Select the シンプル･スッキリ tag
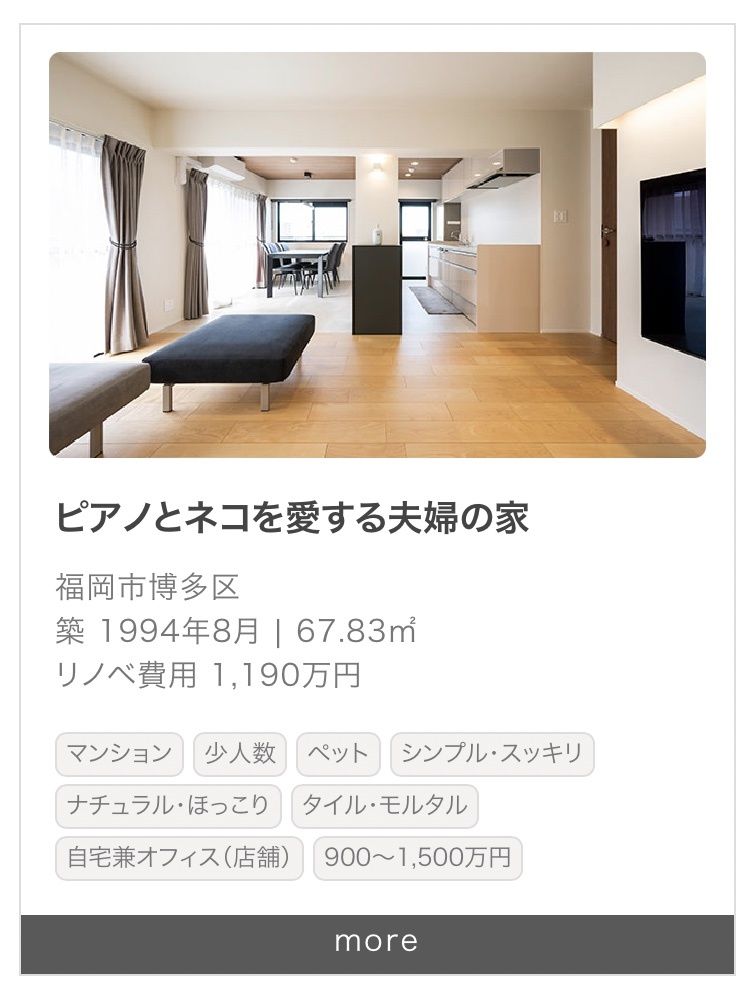This screenshot has width=752, height=998. 492,754
